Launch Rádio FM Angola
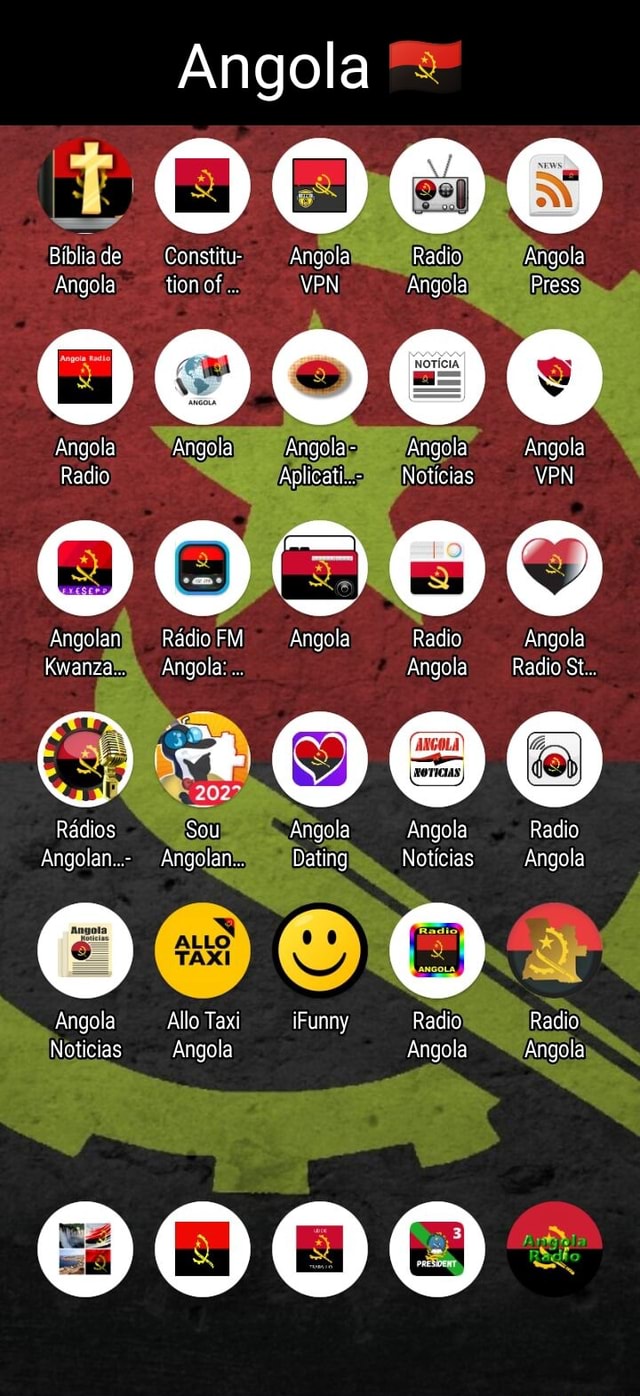This screenshot has height=1396, width=640. click(202, 568)
